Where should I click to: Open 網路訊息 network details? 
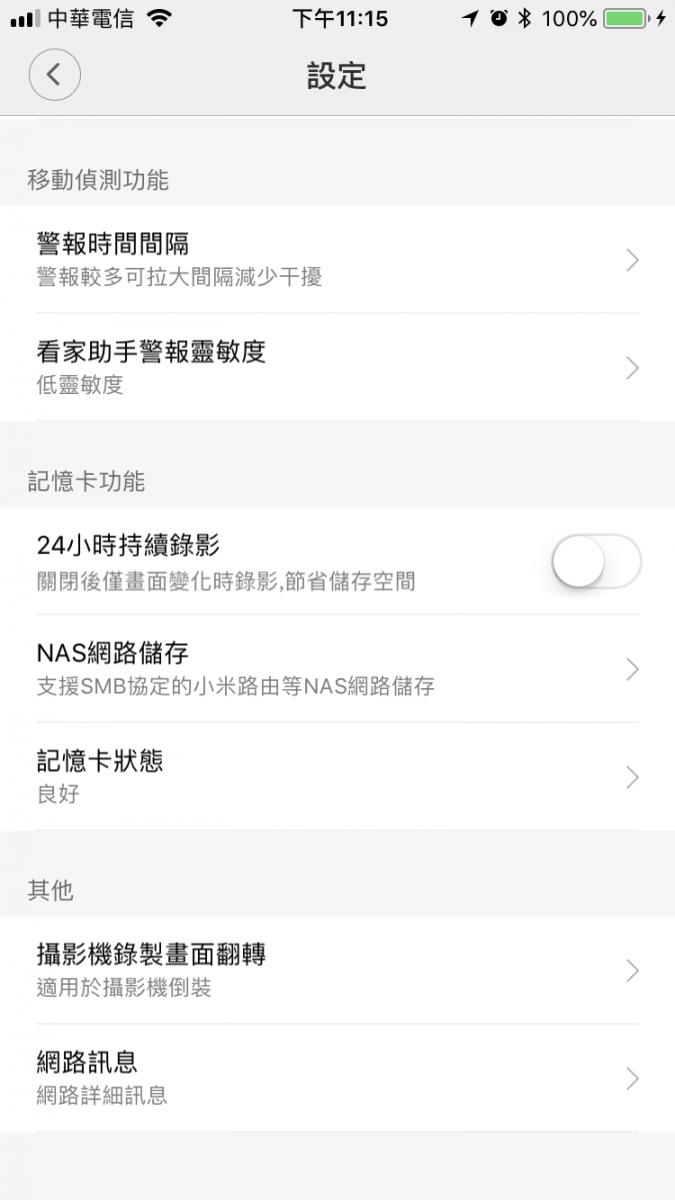(337, 1078)
